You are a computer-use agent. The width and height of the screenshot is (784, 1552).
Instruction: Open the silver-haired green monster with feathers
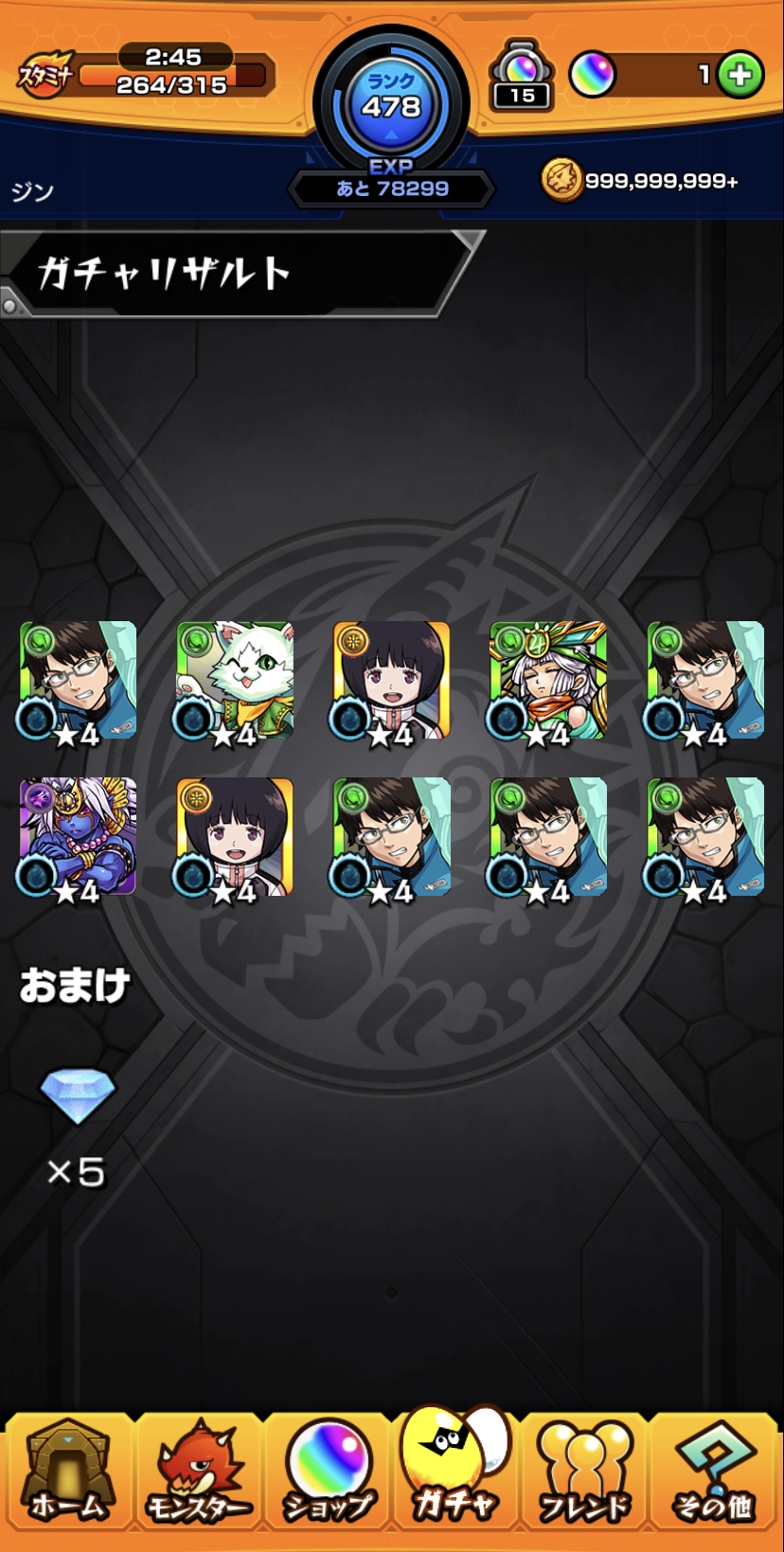[x=547, y=681]
